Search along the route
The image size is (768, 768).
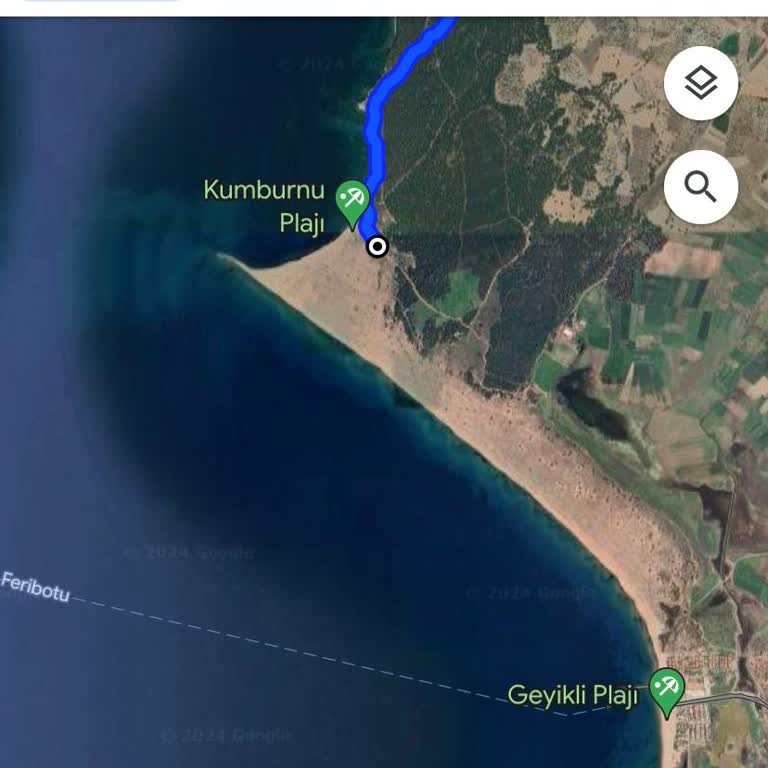[701, 187]
